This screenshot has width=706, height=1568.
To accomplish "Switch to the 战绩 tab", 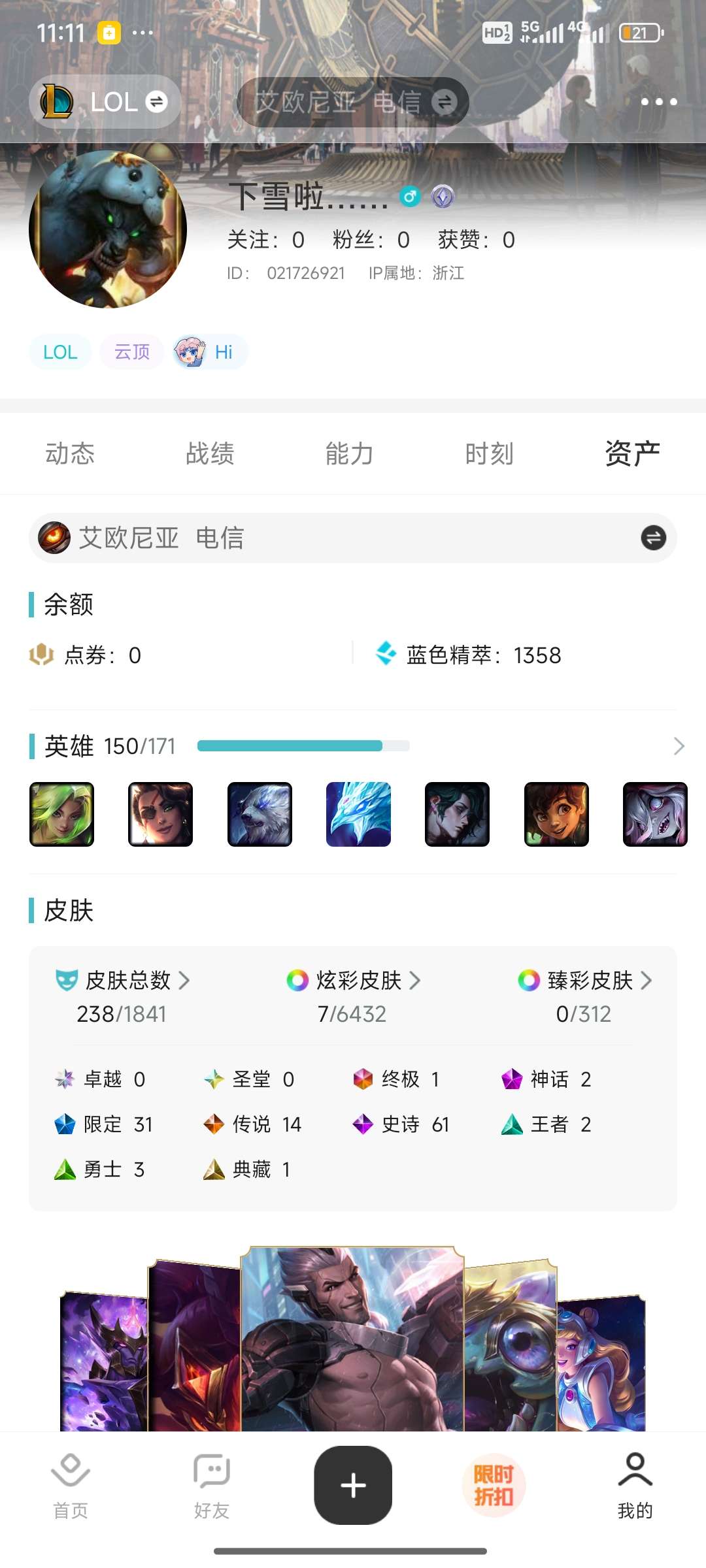I will (210, 453).
